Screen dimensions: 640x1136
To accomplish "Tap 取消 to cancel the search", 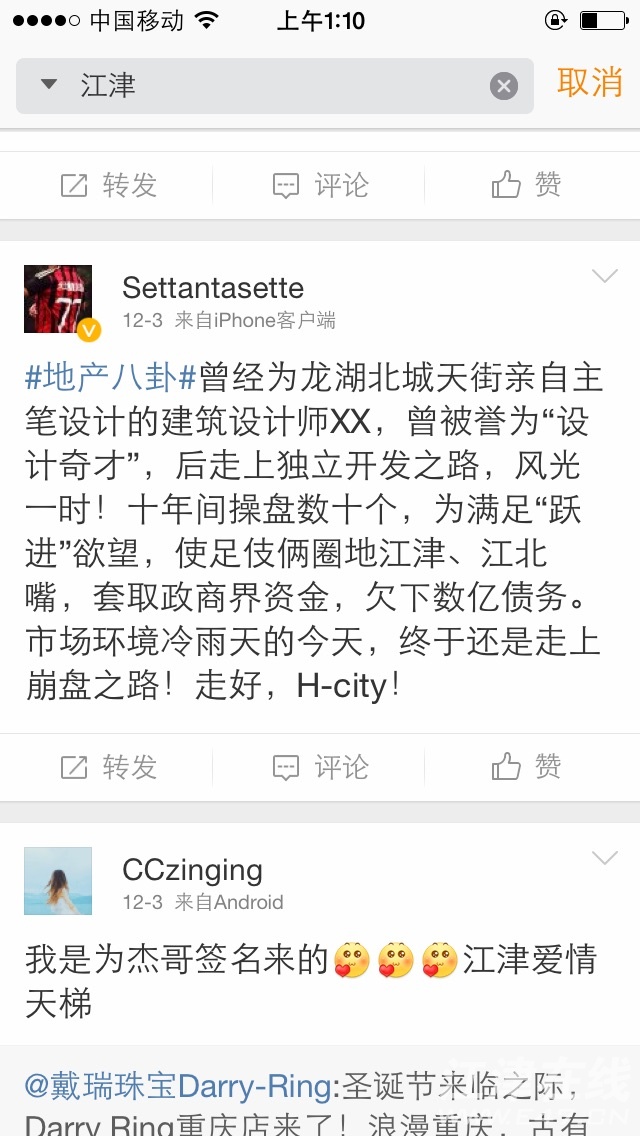I will [589, 82].
